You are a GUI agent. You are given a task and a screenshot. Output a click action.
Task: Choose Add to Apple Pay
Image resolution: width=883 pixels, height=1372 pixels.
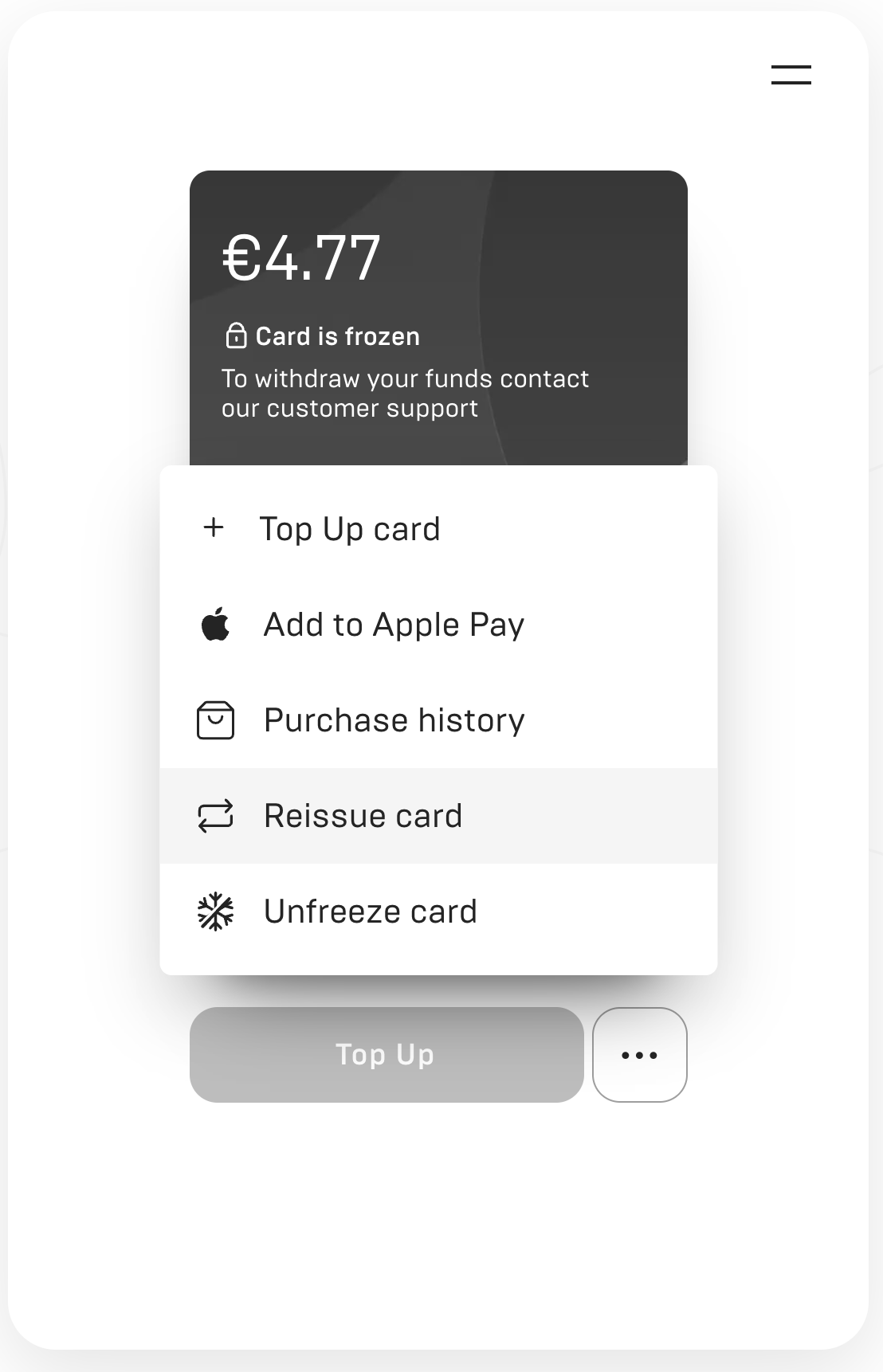tap(394, 624)
